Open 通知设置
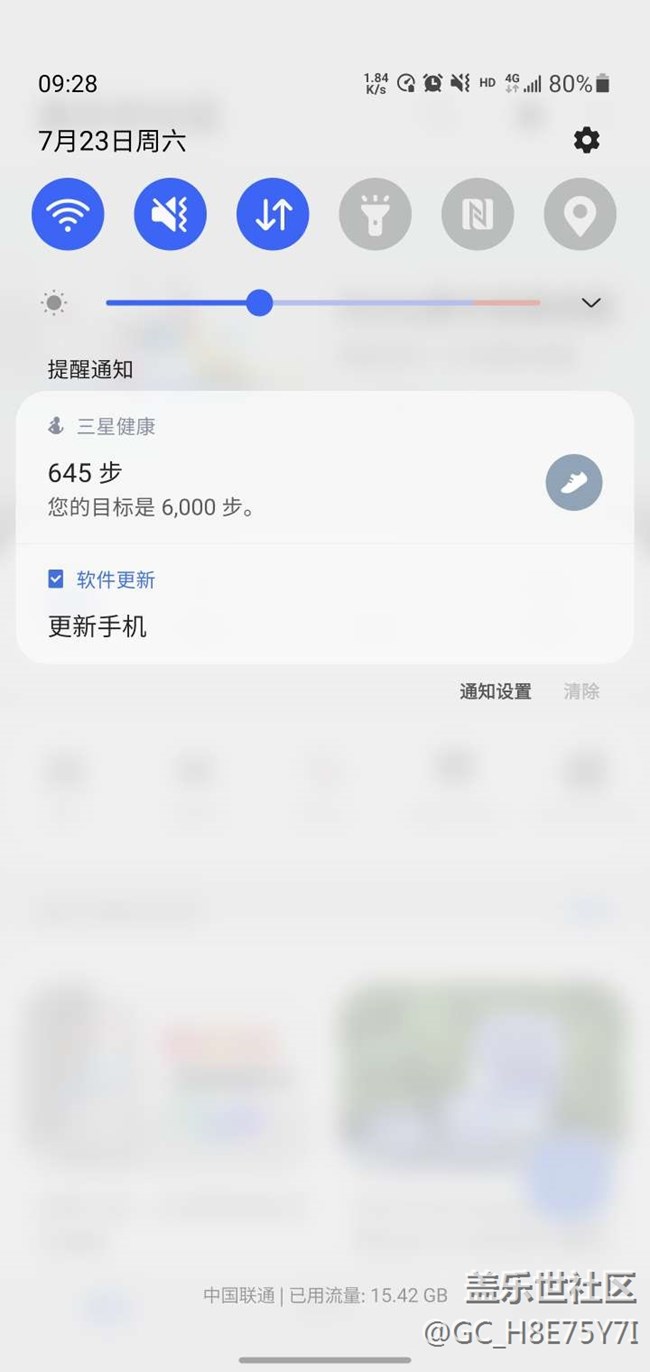 tap(496, 691)
